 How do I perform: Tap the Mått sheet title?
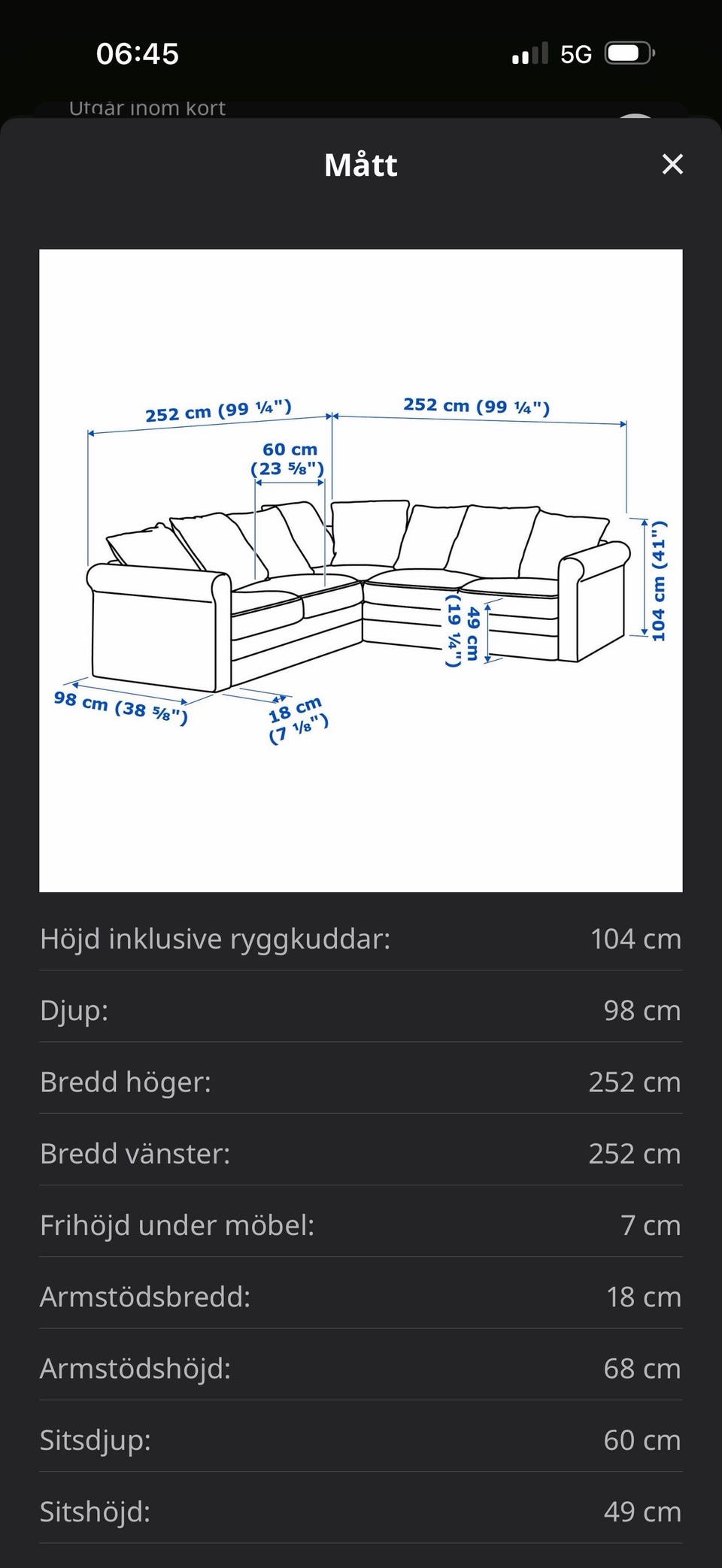361,165
